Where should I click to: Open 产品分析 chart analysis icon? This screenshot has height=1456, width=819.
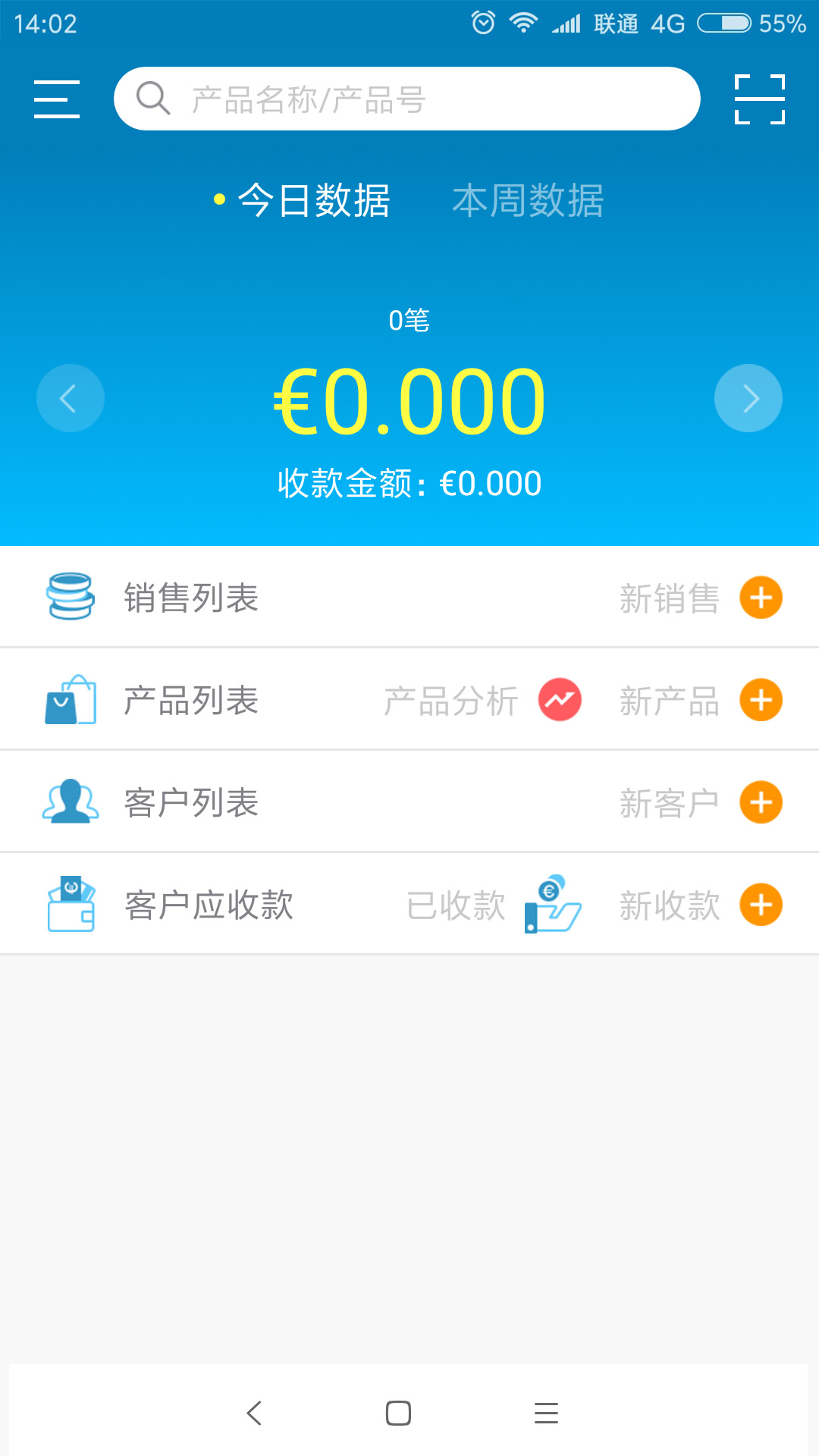point(559,699)
